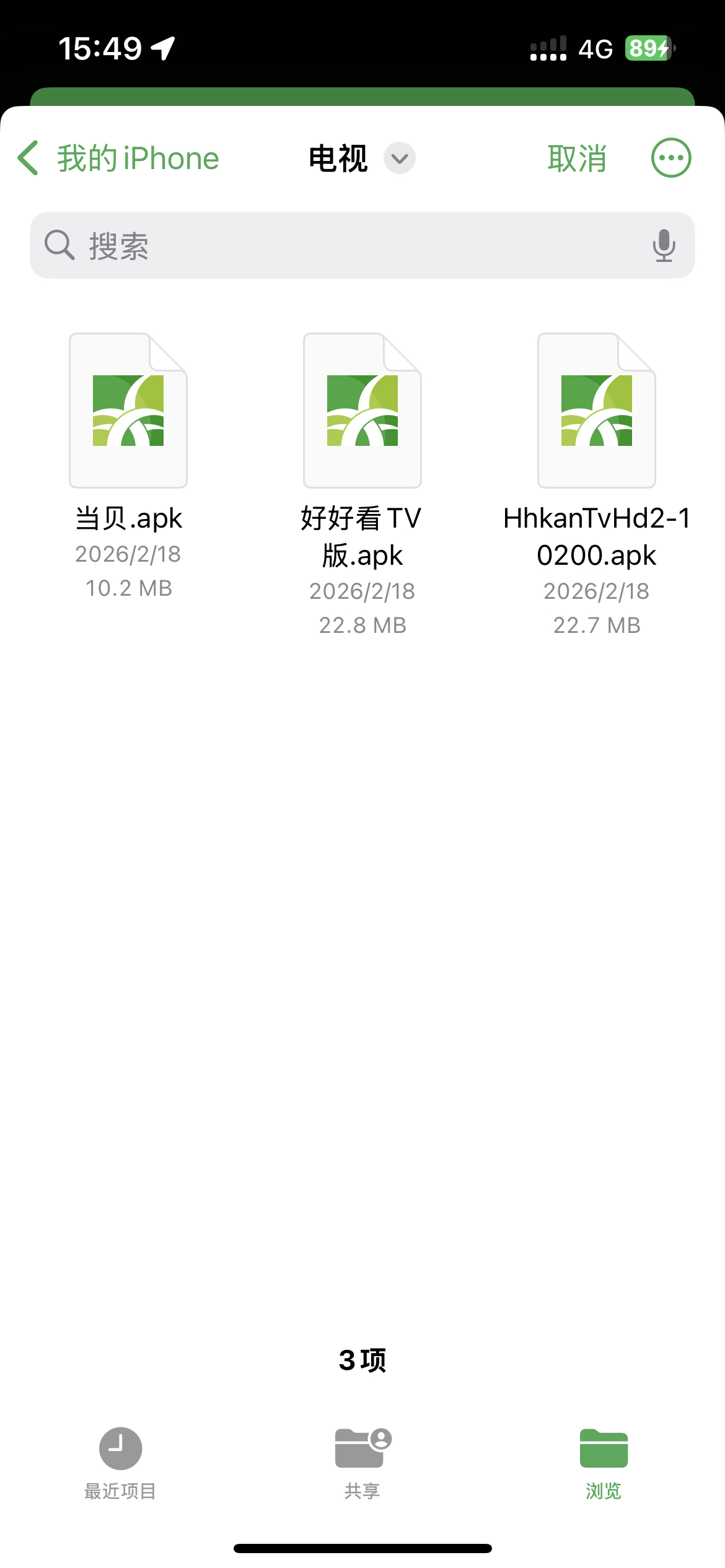Select the 当贝.apk file
The image size is (725, 1568).
click(128, 411)
